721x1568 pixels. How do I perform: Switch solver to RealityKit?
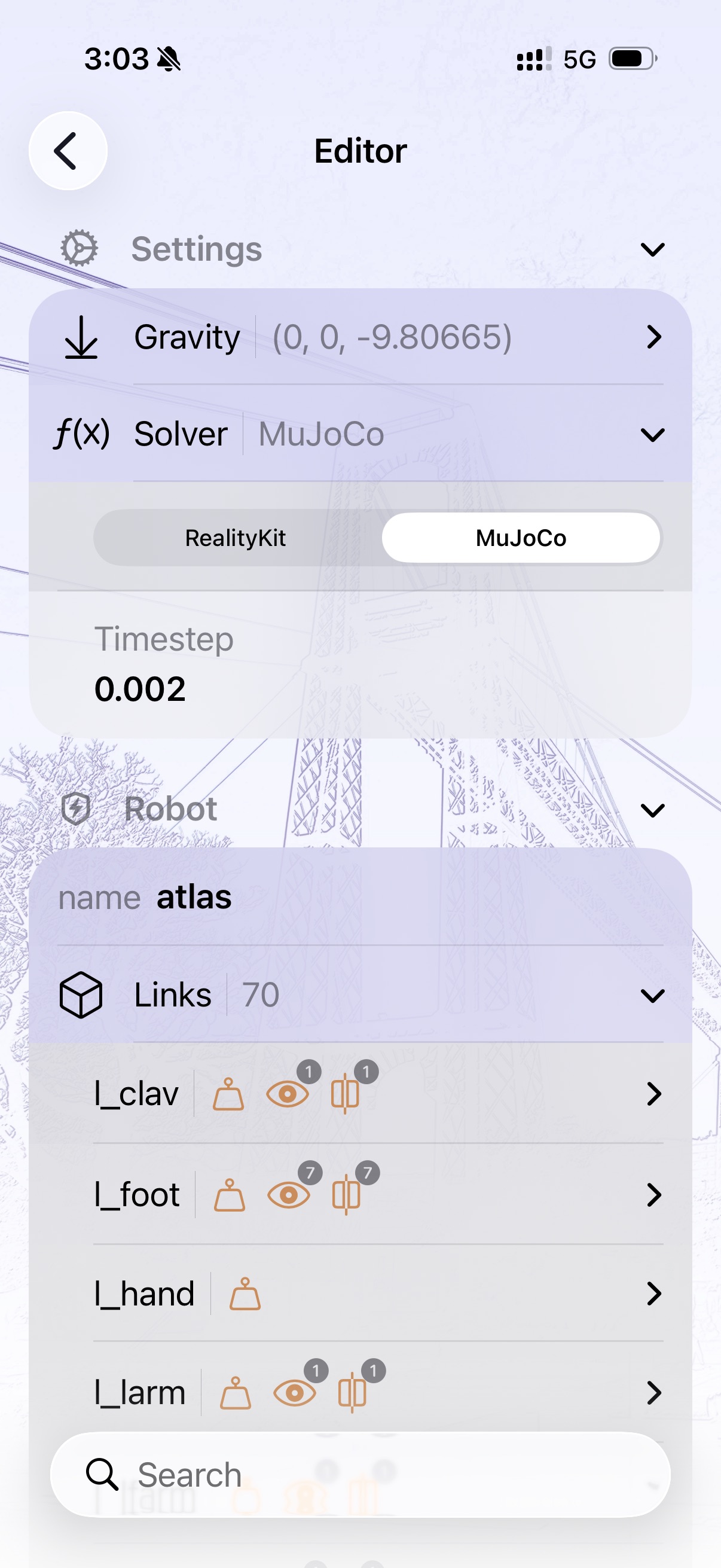click(x=236, y=538)
